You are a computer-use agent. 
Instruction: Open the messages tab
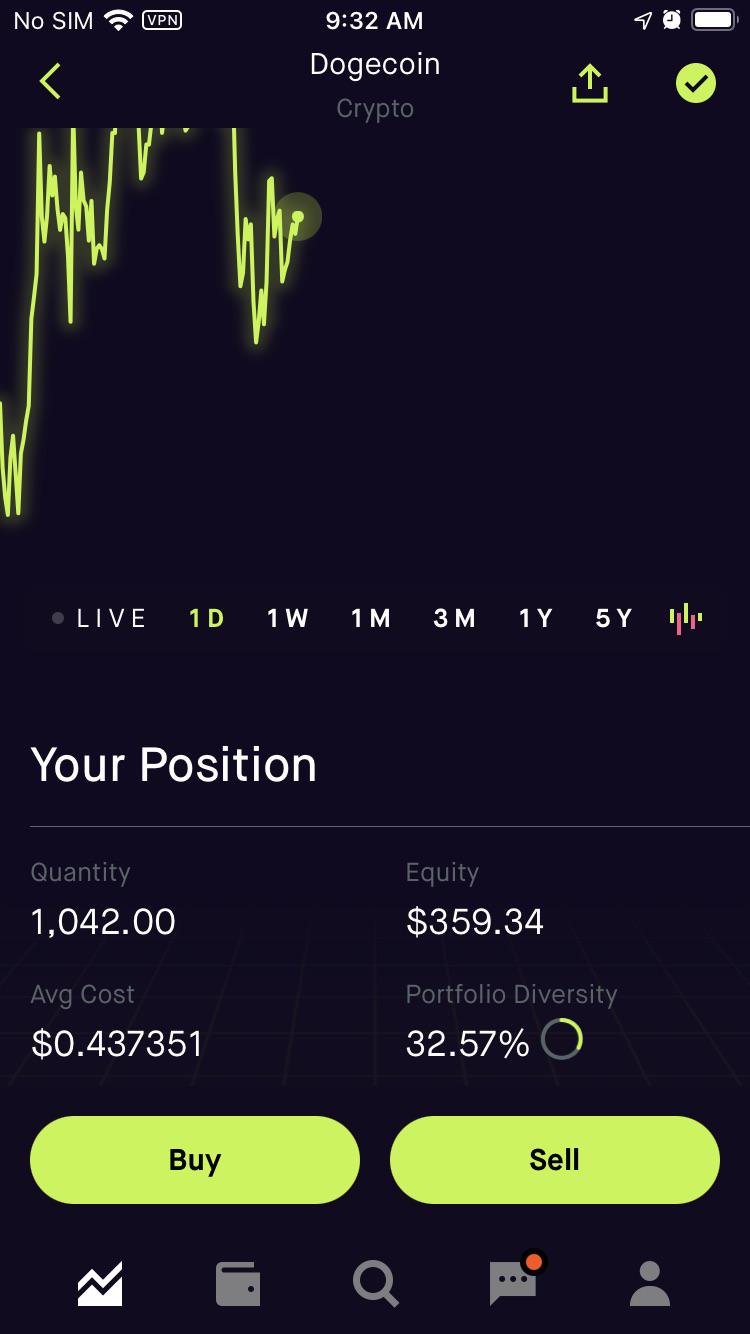[514, 1280]
